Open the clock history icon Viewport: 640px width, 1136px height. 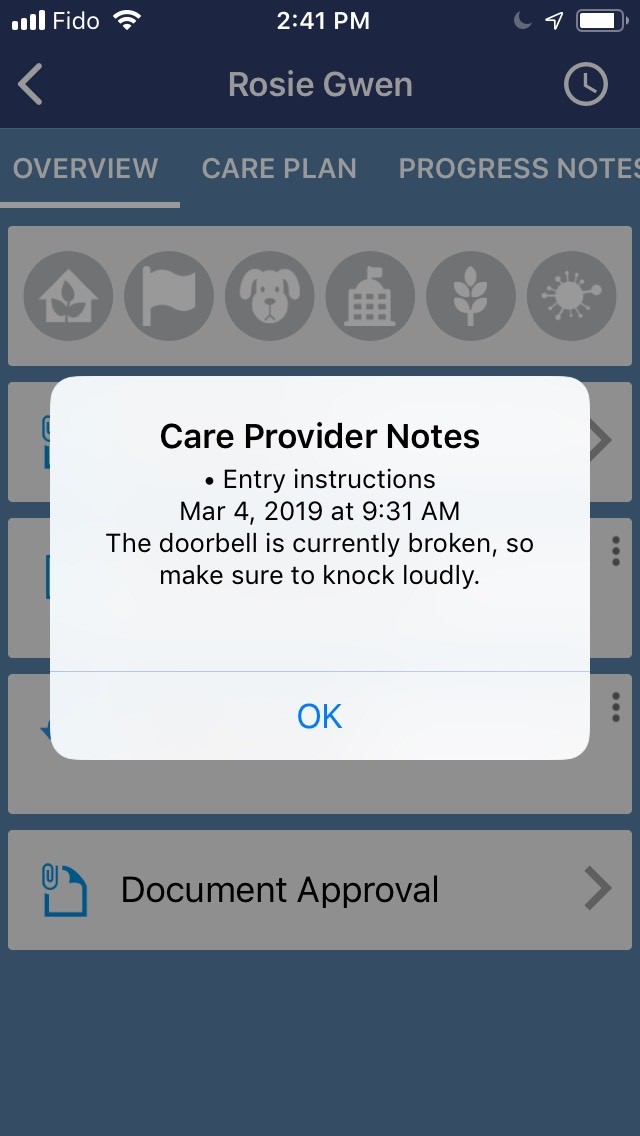click(586, 85)
